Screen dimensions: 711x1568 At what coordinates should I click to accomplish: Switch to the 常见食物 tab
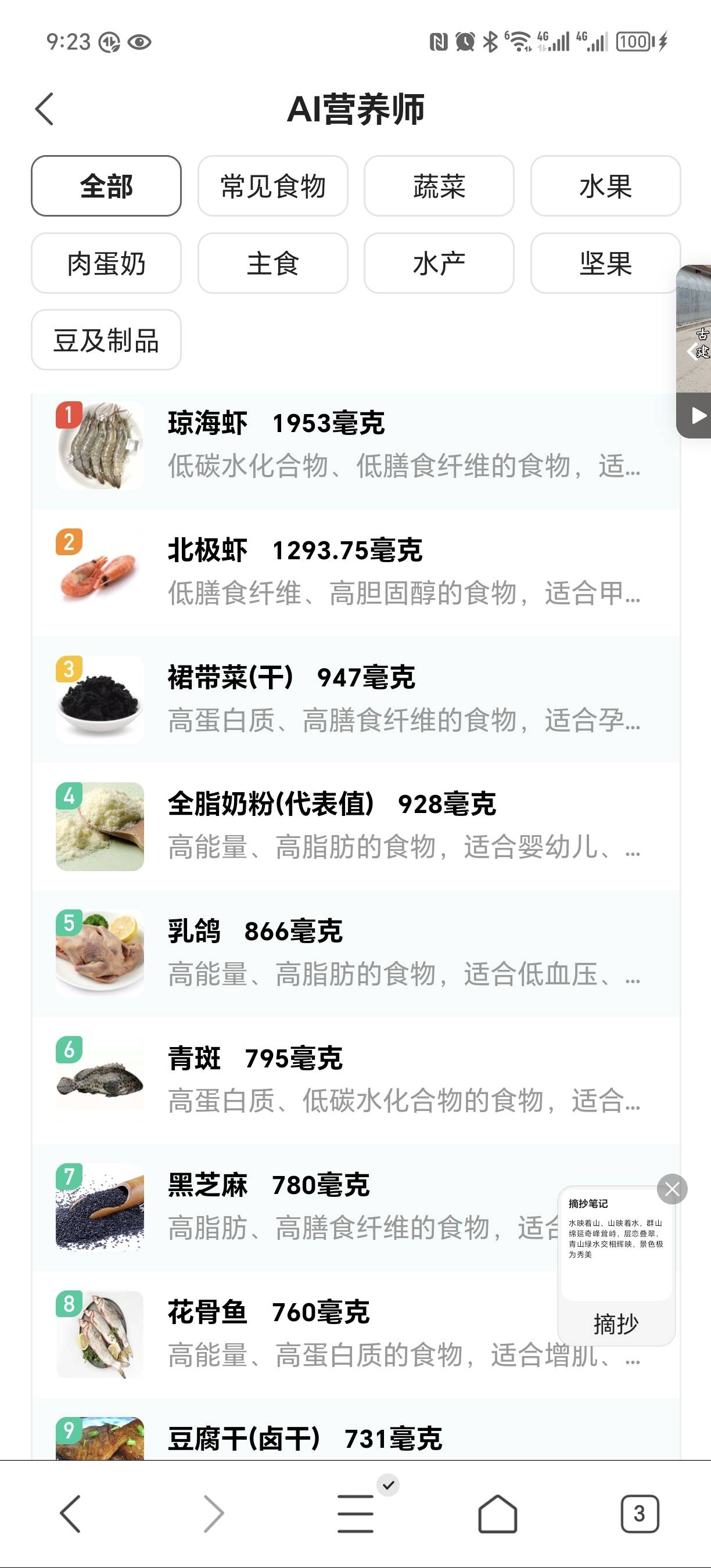tap(272, 187)
